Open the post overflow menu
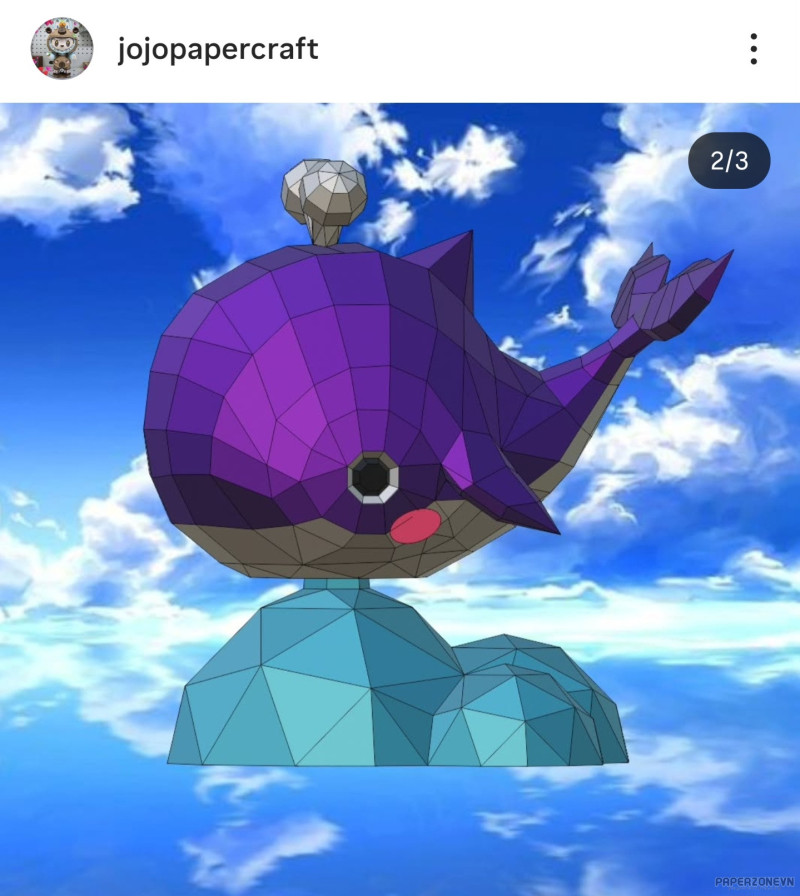The width and height of the screenshot is (800, 896). [753, 49]
